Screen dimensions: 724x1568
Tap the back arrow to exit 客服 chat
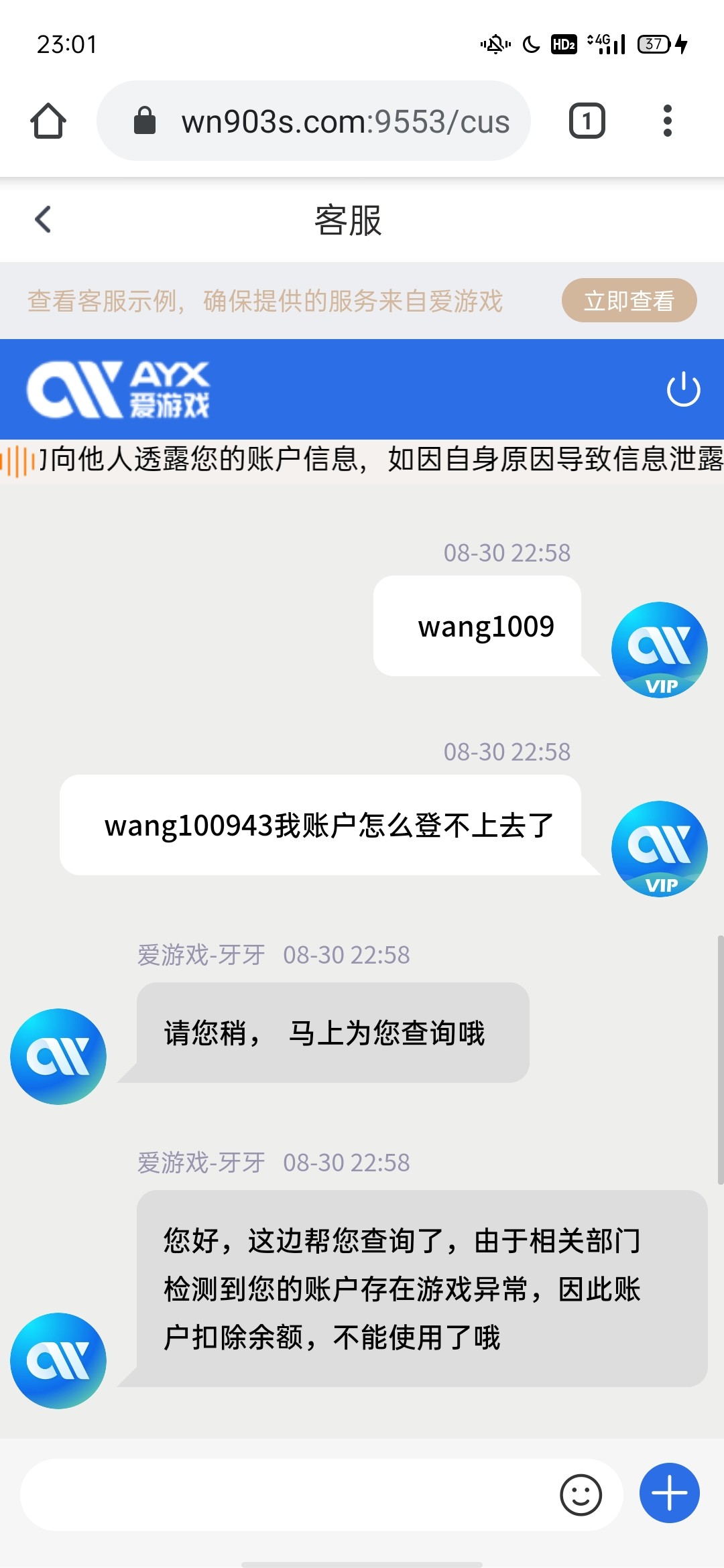(43, 219)
